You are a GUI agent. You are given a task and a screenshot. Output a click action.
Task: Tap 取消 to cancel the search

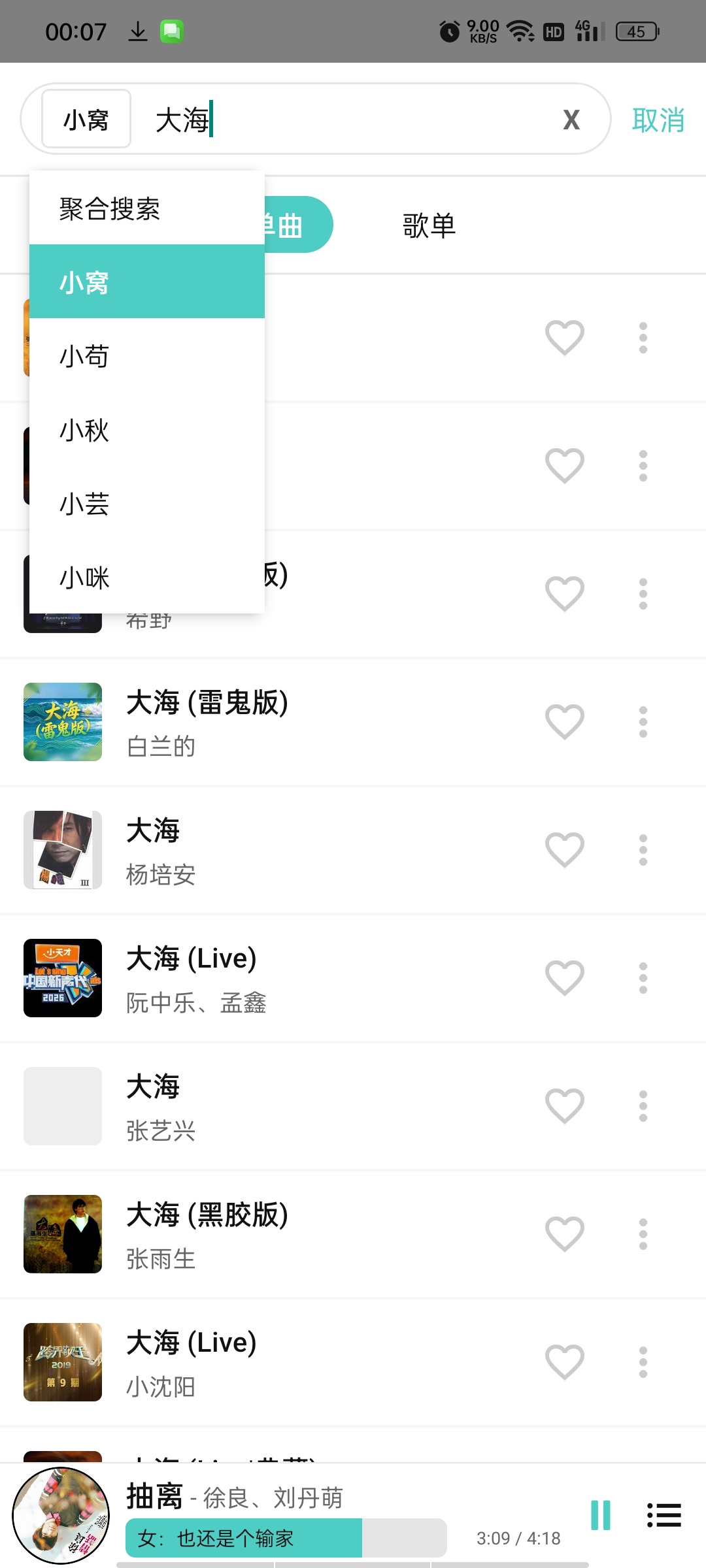click(x=658, y=120)
